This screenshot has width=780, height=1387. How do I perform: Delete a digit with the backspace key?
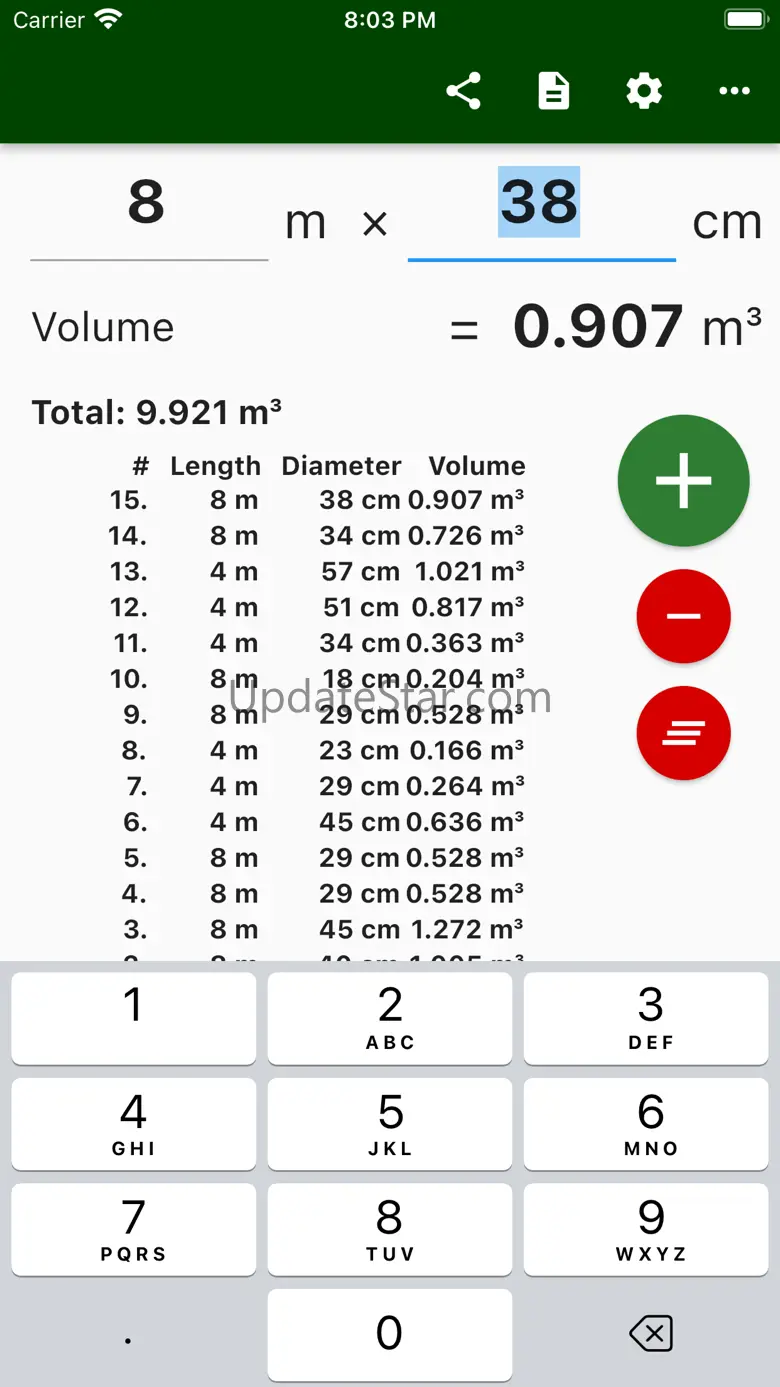pos(650,1333)
